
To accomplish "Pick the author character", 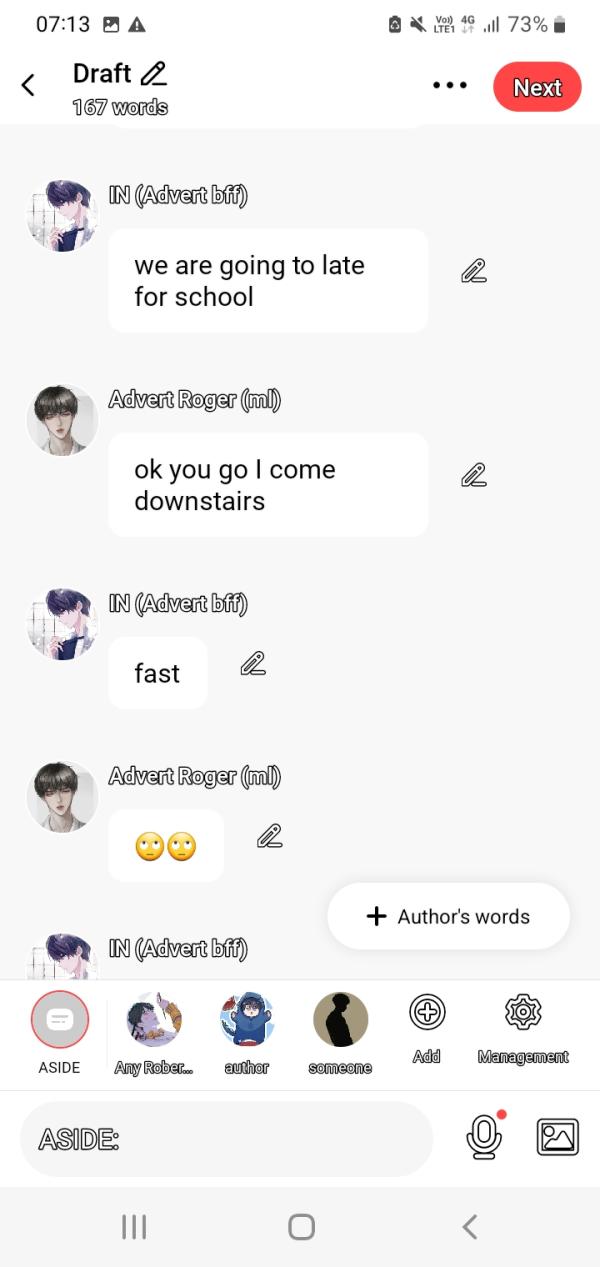I will [x=247, y=1019].
